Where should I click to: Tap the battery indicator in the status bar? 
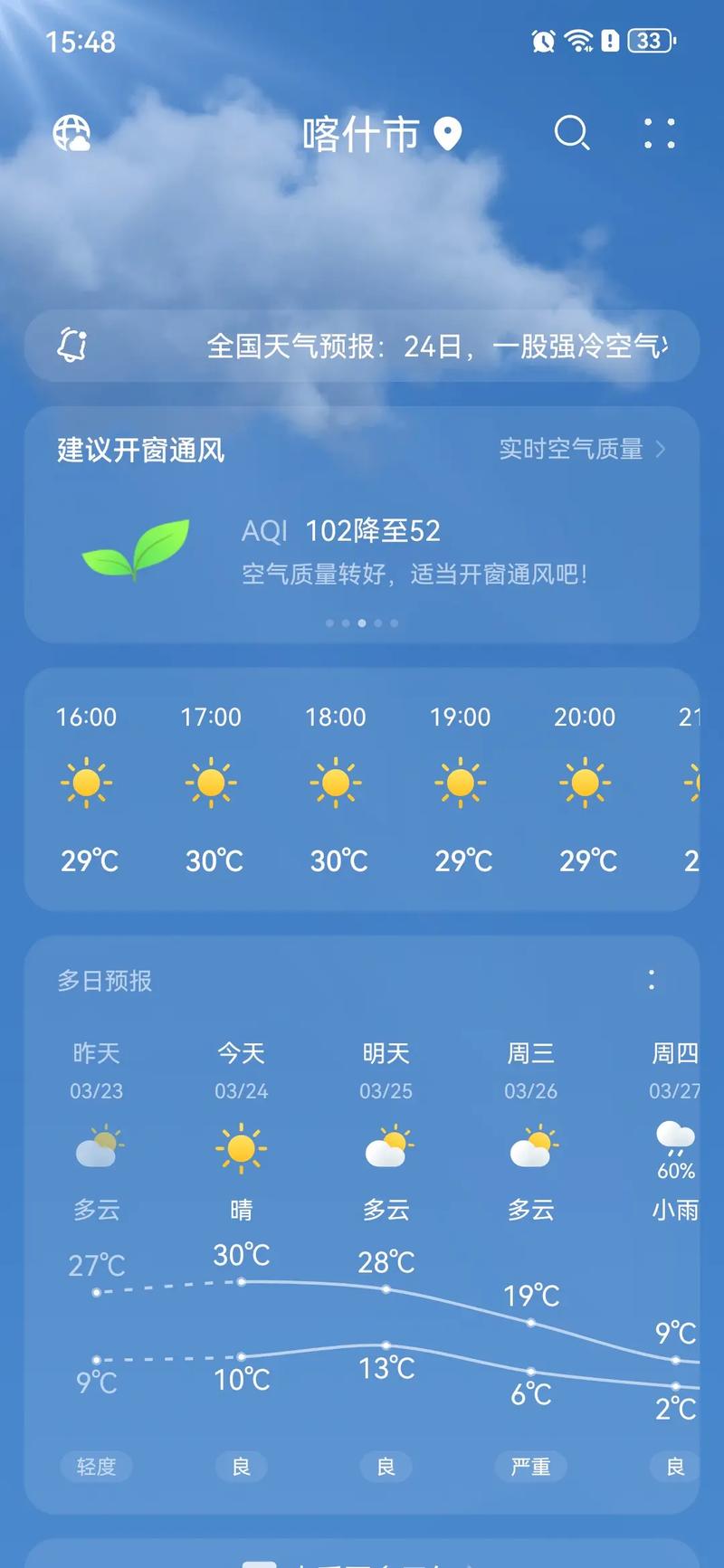(x=648, y=41)
